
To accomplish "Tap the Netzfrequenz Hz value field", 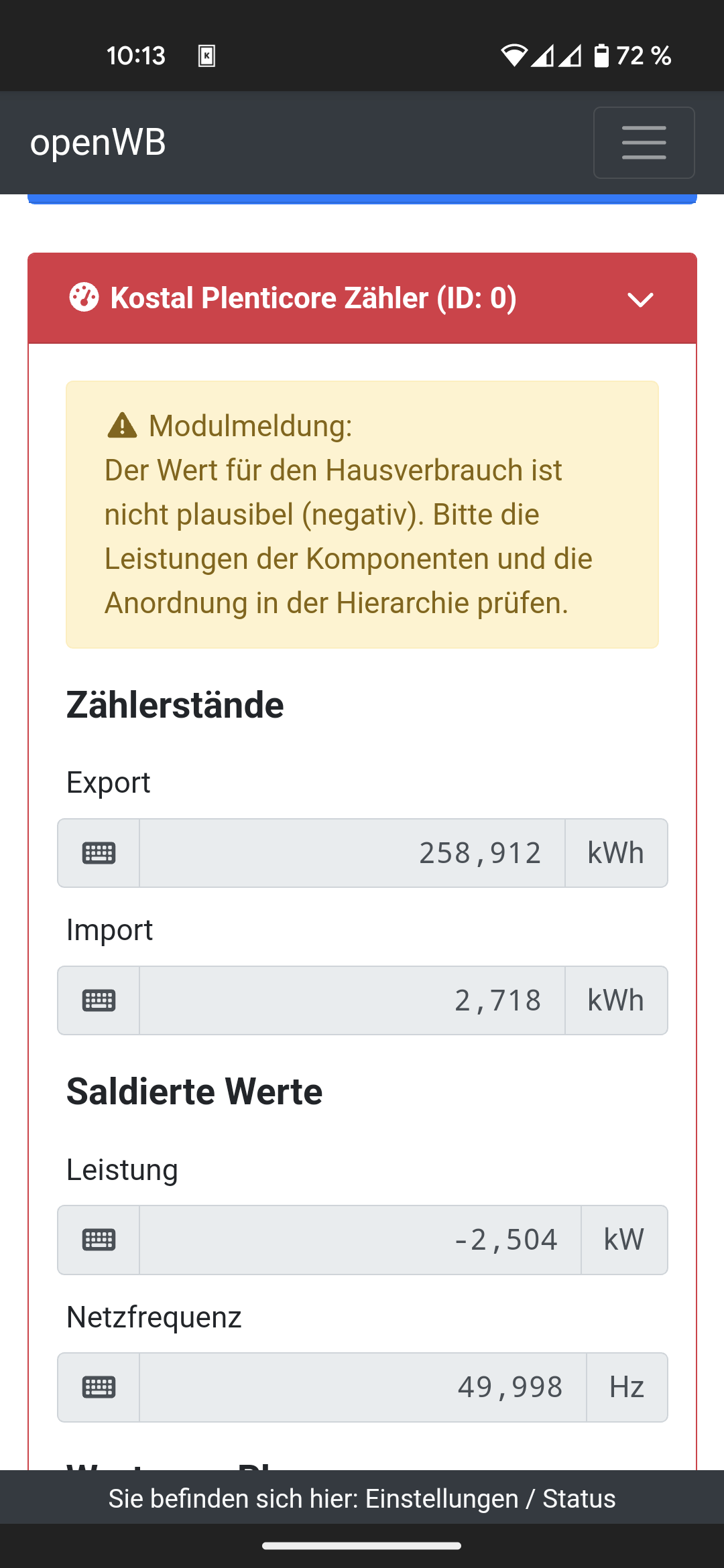I will 362,1387.
